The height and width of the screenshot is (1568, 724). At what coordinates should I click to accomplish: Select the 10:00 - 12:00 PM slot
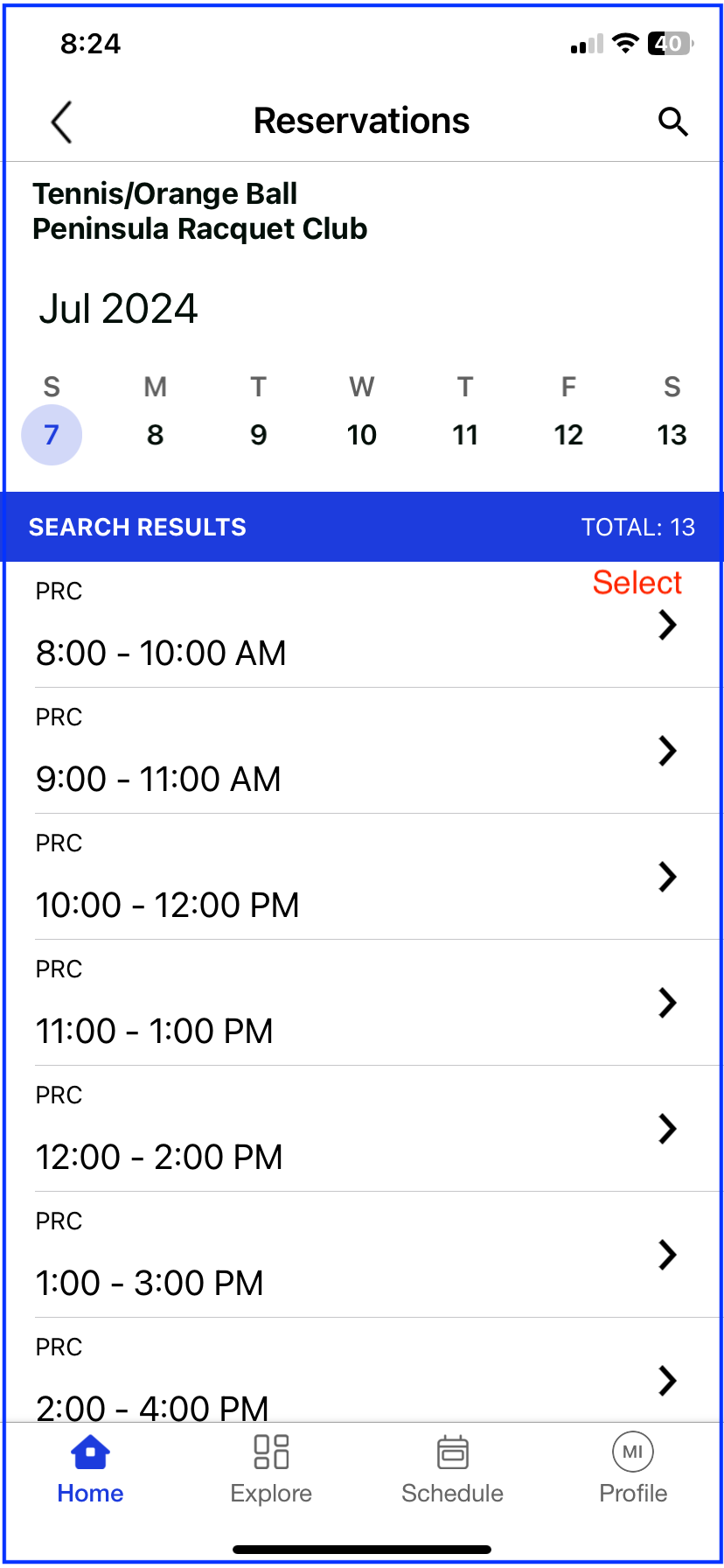tap(362, 877)
